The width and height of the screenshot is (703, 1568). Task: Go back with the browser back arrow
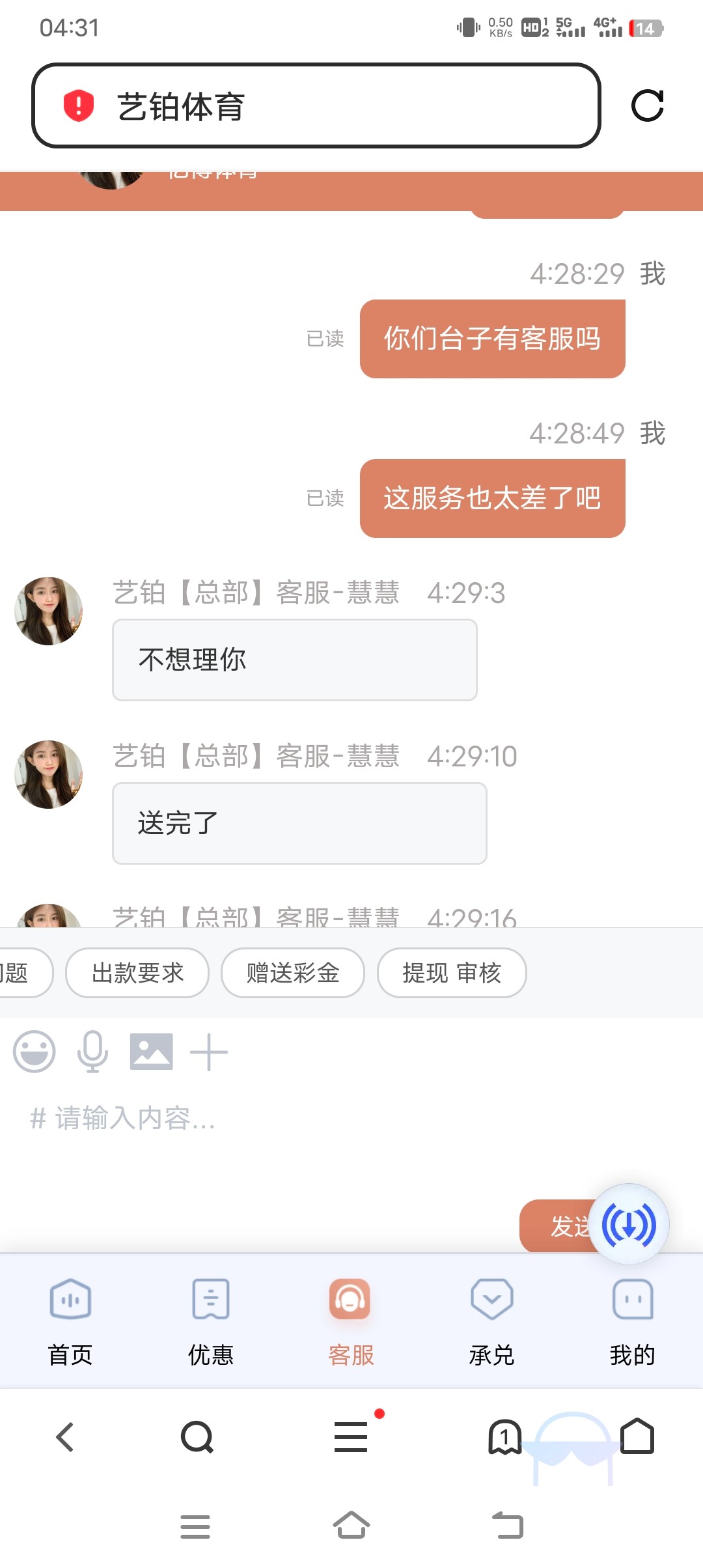point(65,1437)
